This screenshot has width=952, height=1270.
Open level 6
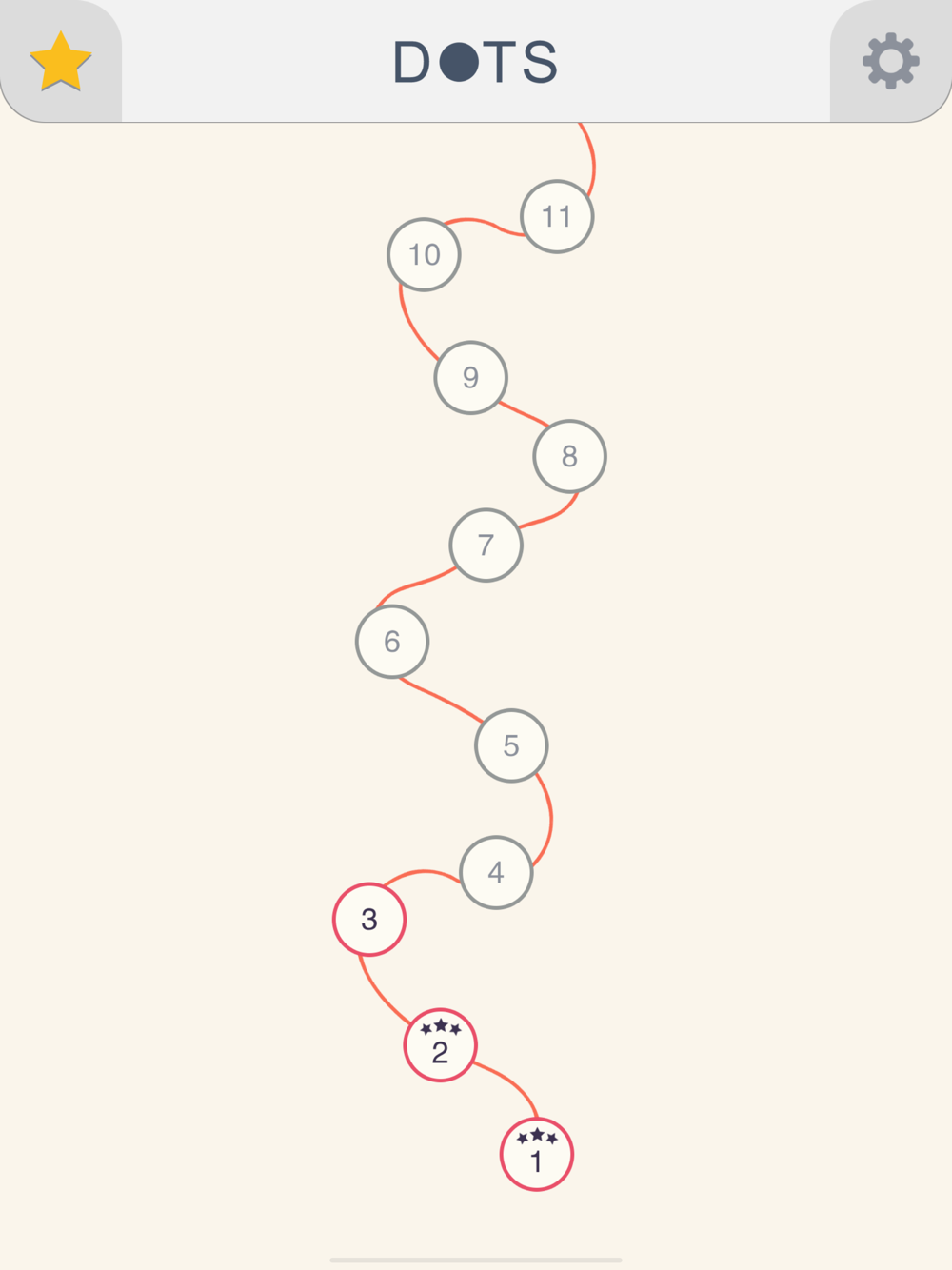pos(392,642)
